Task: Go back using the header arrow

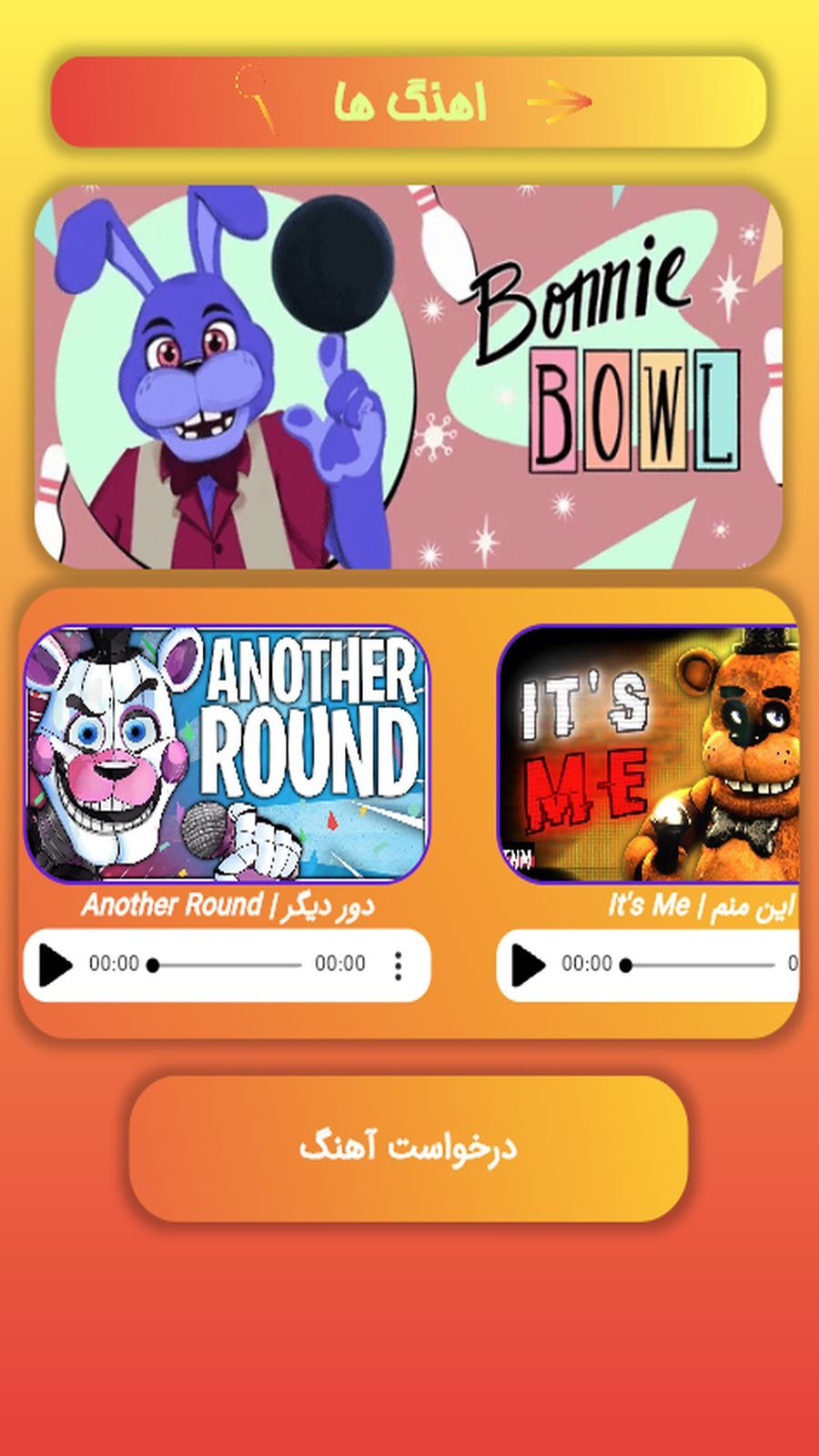Action: [560, 102]
